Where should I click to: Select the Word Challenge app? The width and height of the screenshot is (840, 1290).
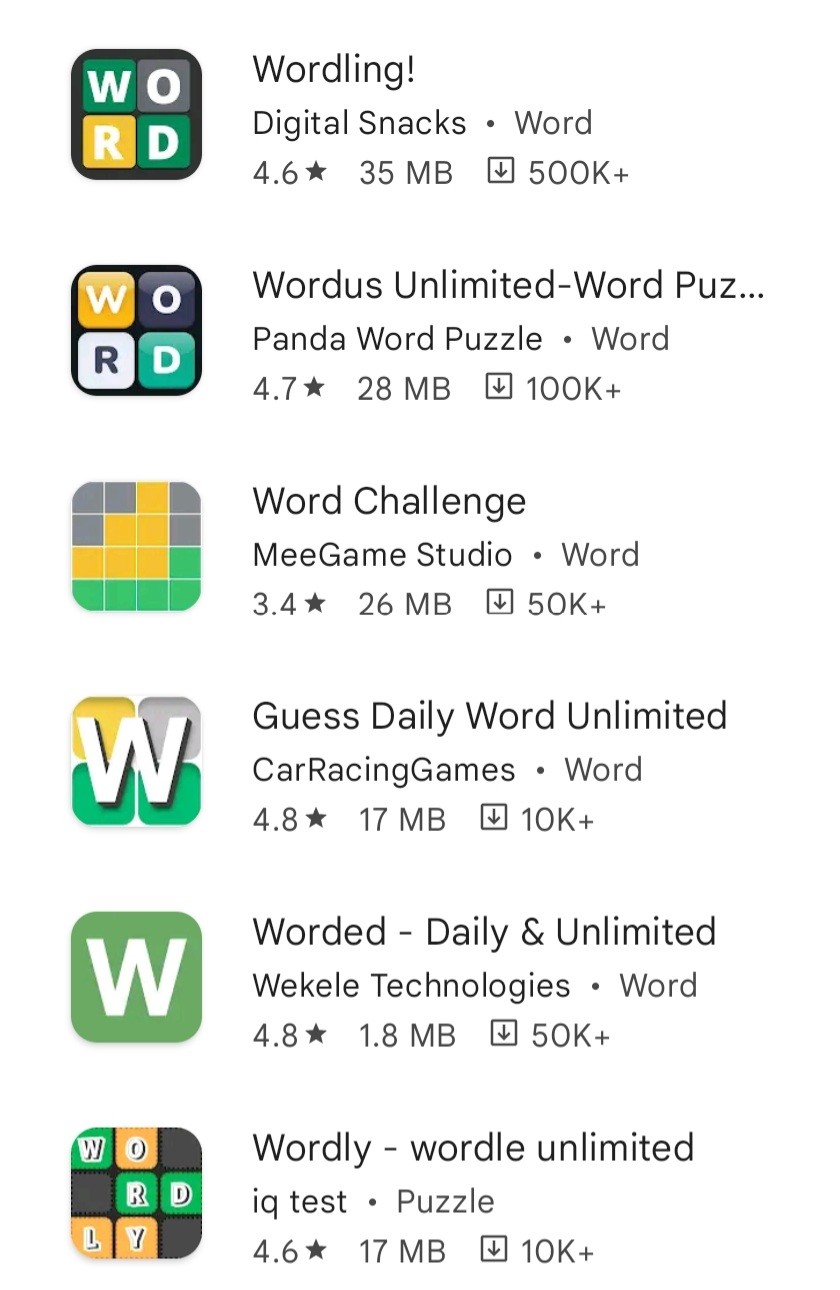(x=389, y=501)
